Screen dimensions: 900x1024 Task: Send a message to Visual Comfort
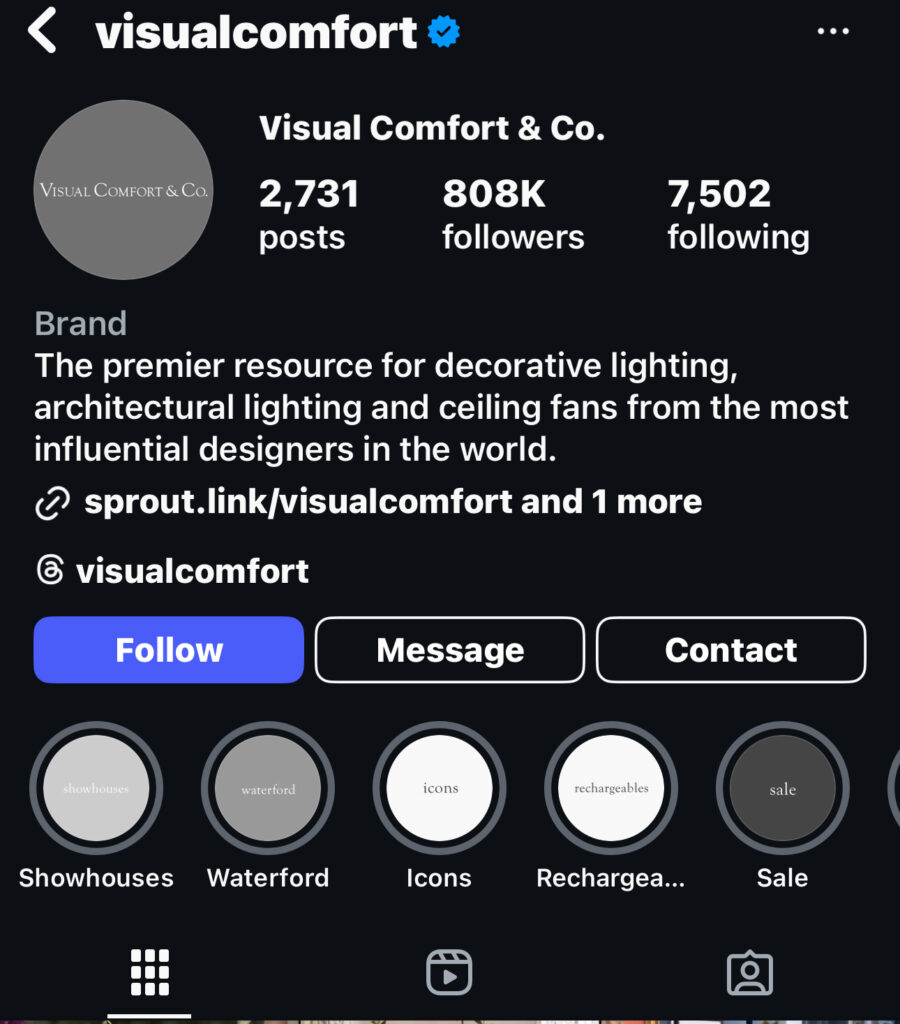click(x=450, y=650)
